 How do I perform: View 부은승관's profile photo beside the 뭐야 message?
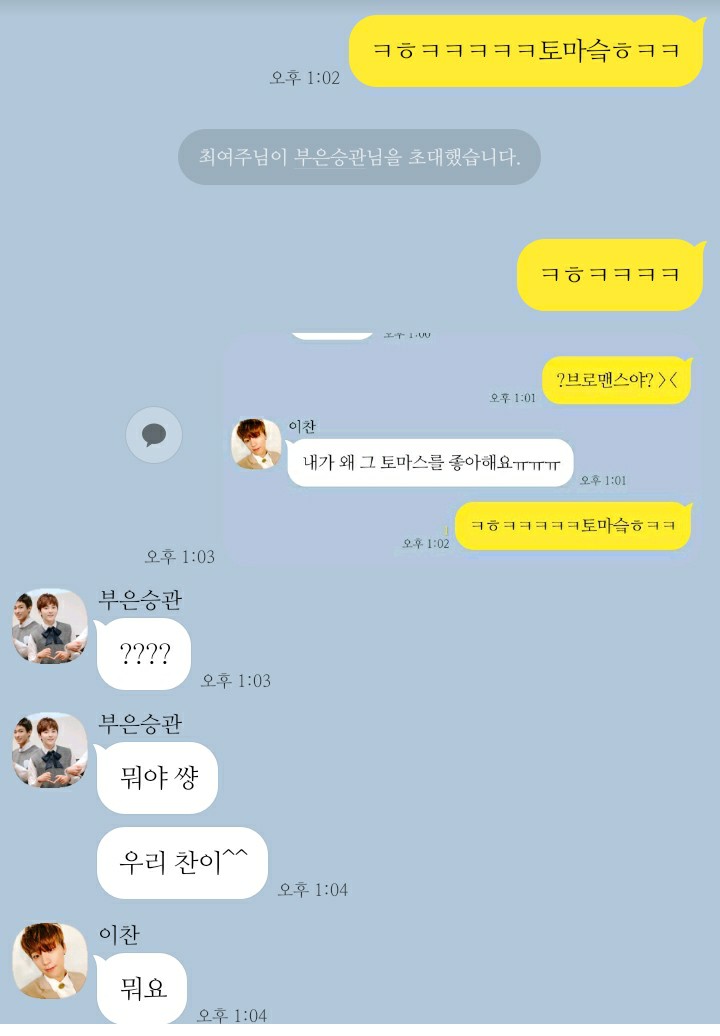[x=50, y=750]
